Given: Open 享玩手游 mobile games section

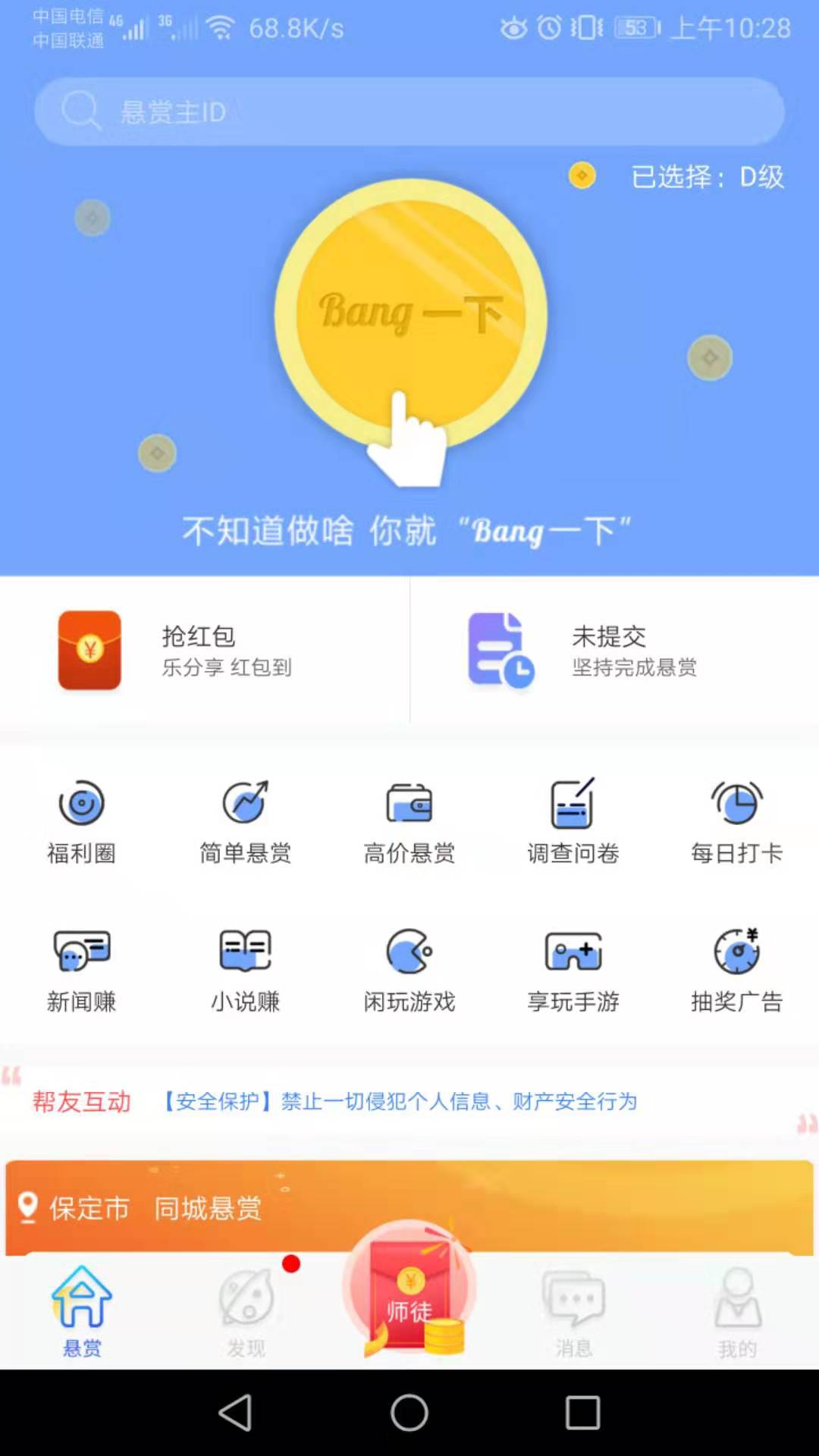Looking at the screenshot, I should (x=573, y=971).
